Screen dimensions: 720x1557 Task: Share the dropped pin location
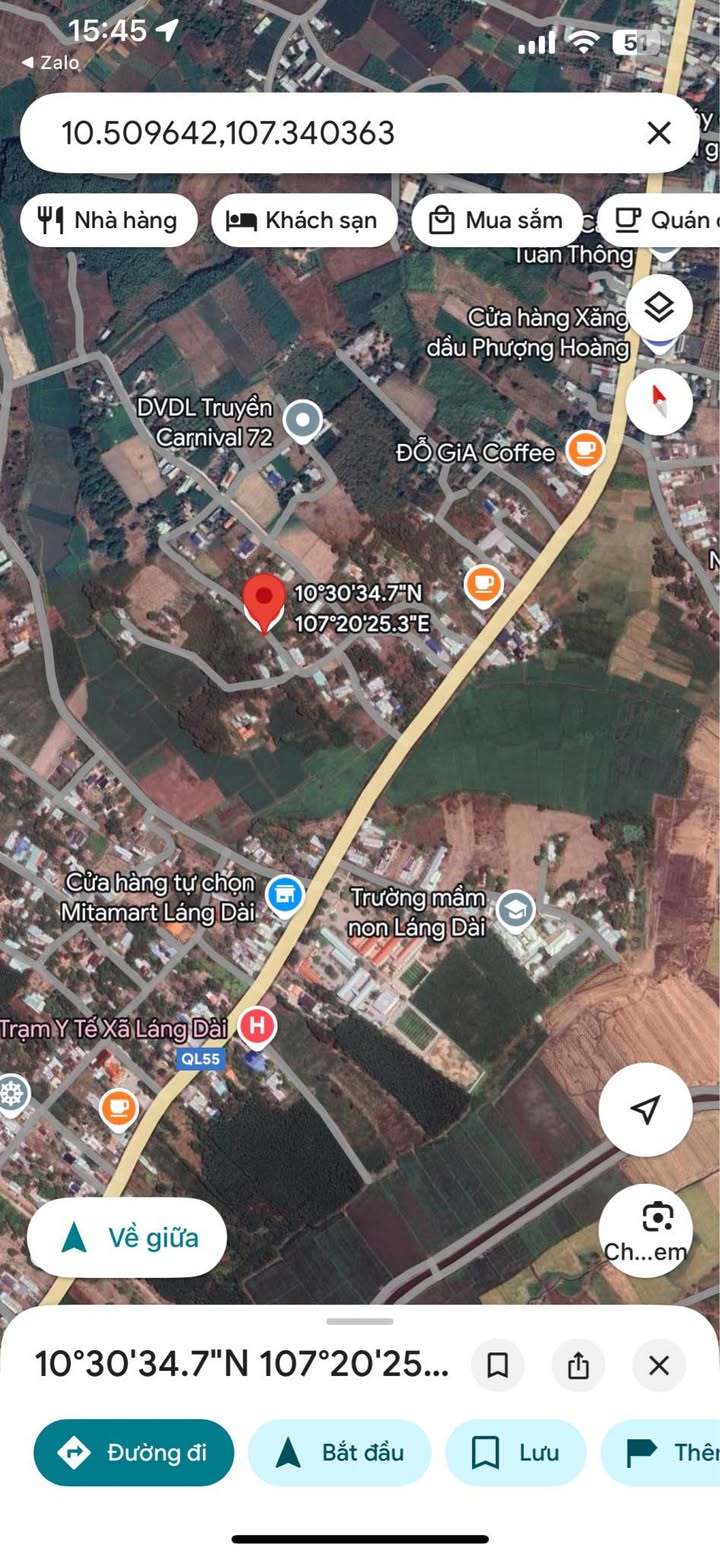click(578, 1365)
